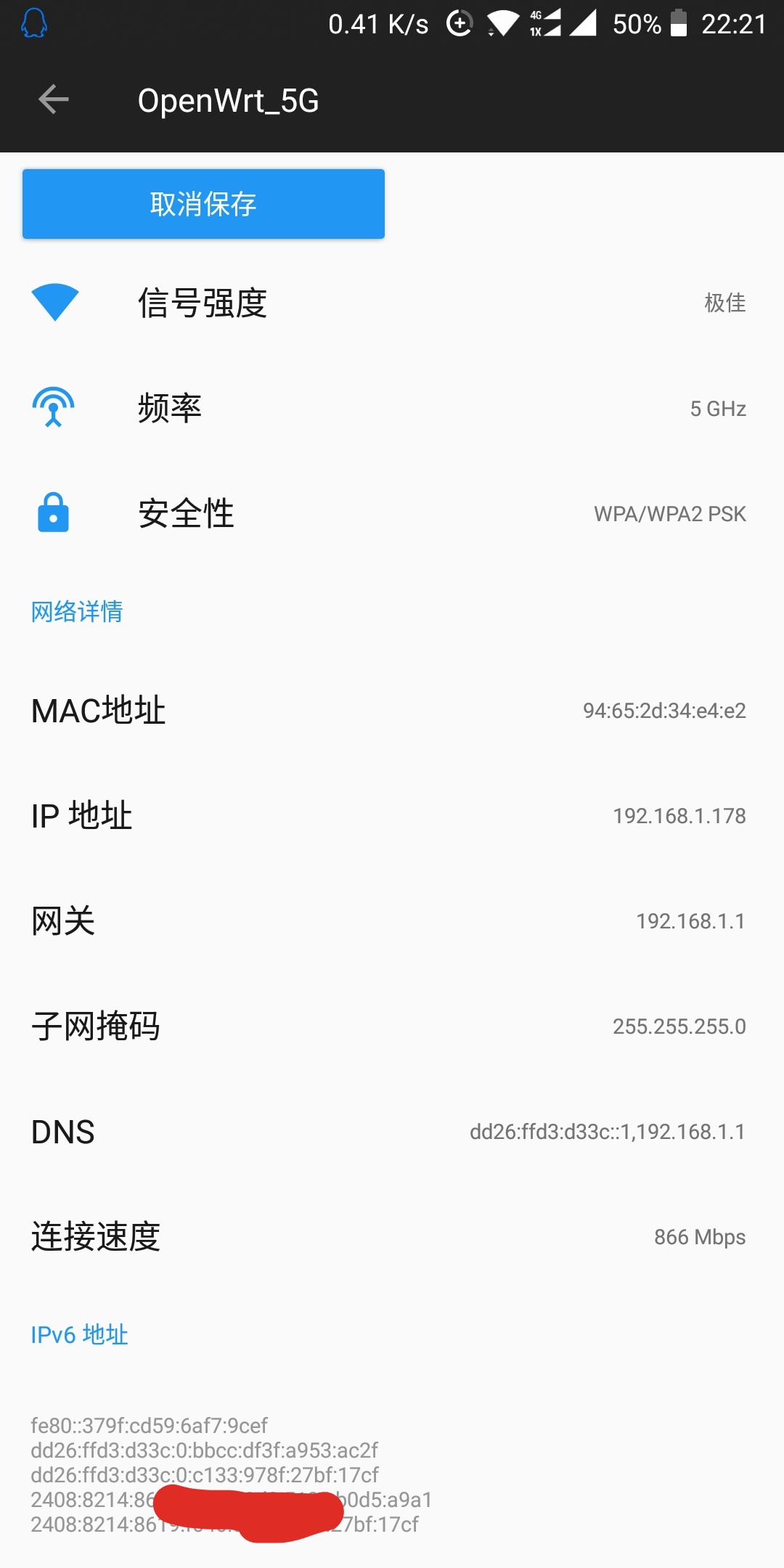784x1568 pixels.
Task: Tap the battery icon showing 50%
Action: pyautogui.click(x=676, y=23)
